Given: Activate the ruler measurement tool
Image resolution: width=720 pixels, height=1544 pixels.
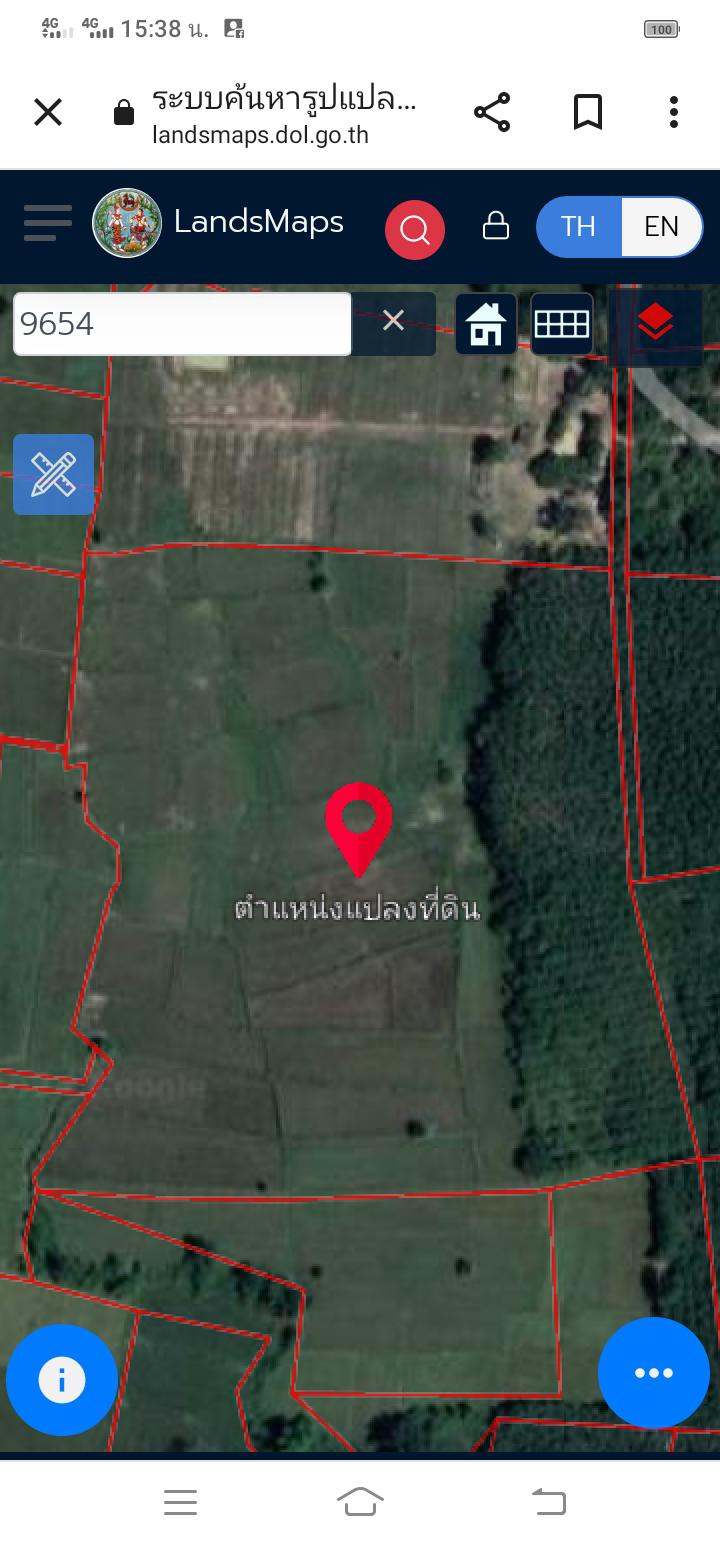Looking at the screenshot, I should [54, 474].
